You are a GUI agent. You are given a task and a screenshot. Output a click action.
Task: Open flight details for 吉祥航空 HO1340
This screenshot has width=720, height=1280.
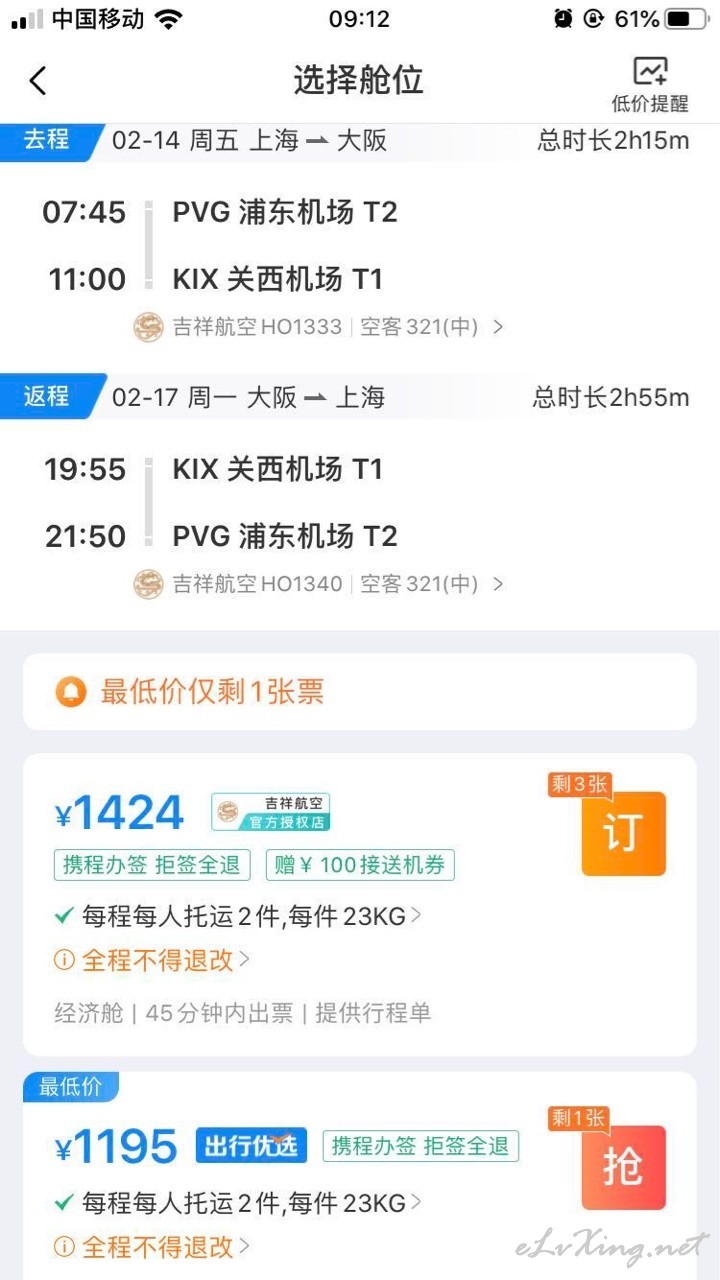point(318,584)
